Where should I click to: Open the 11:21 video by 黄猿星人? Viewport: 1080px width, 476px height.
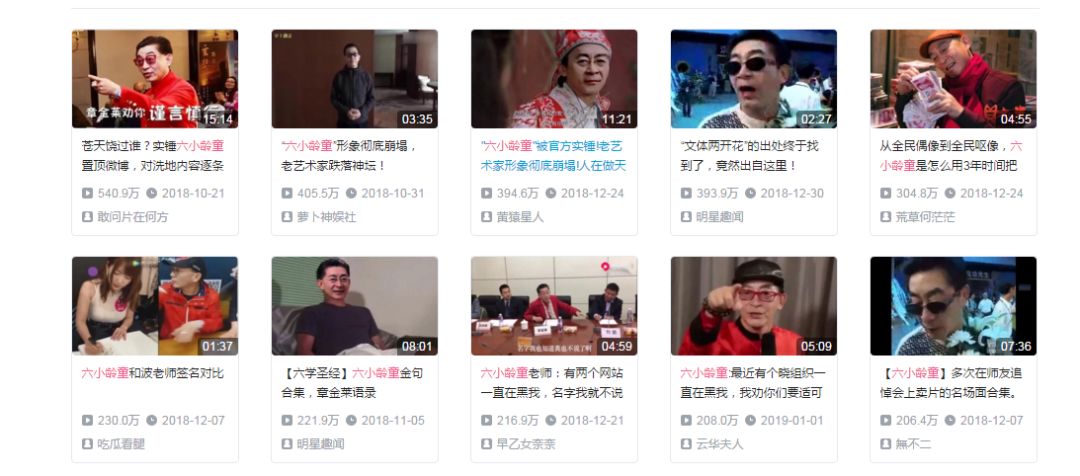pyautogui.click(x=553, y=78)
